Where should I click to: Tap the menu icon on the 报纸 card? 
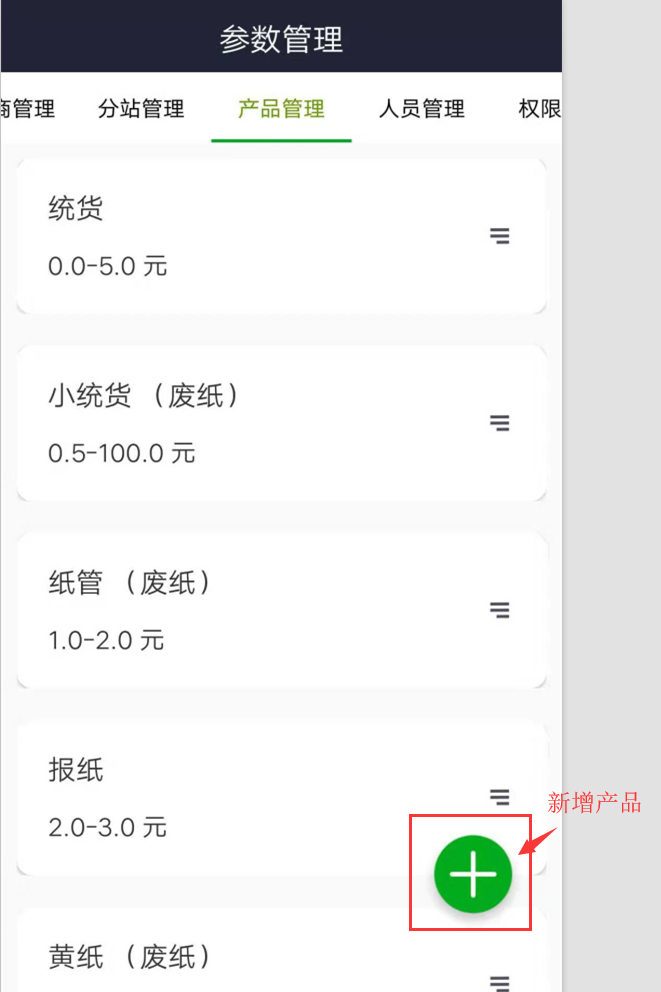499,796
